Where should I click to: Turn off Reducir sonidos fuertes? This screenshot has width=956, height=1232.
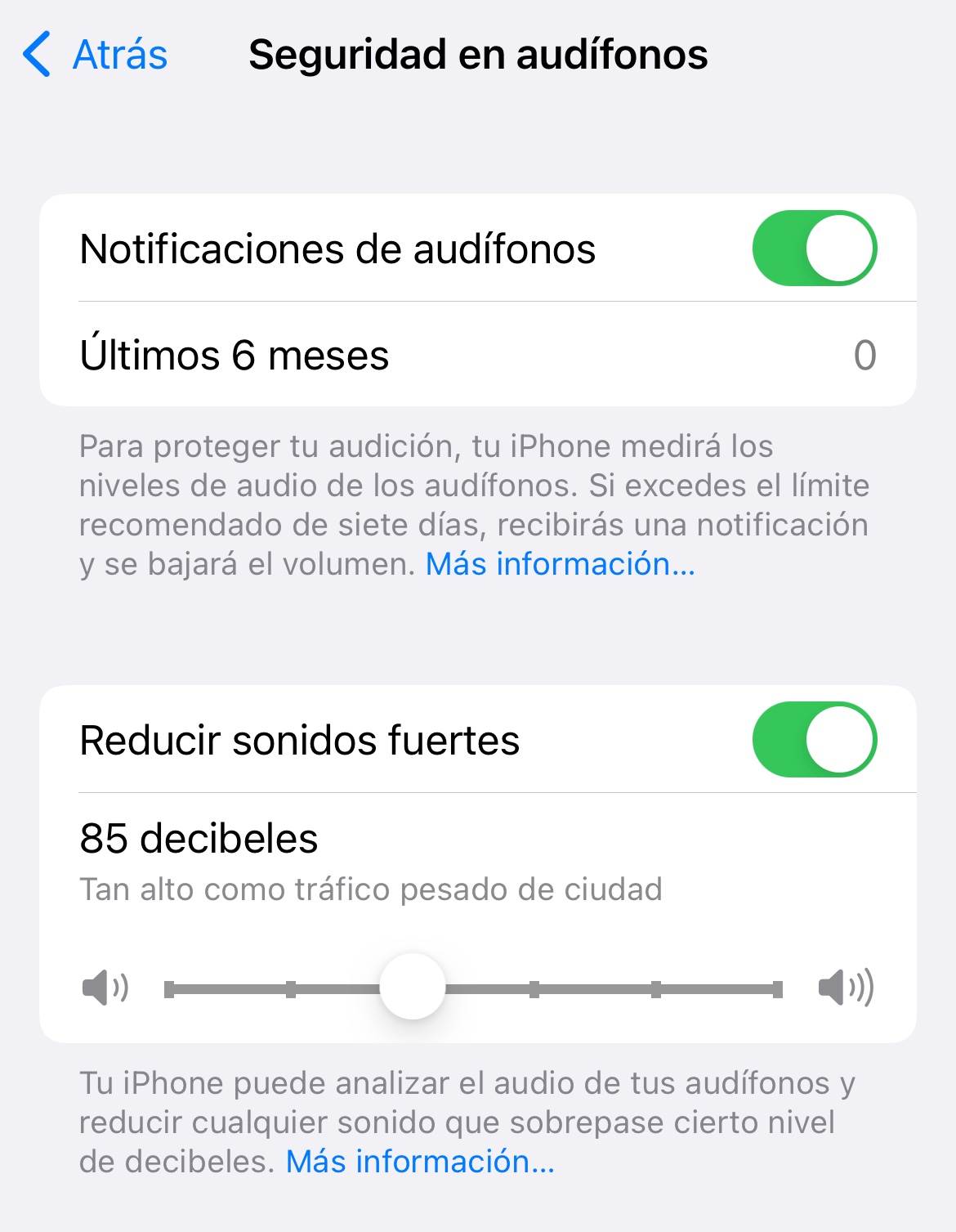[814, 740]
